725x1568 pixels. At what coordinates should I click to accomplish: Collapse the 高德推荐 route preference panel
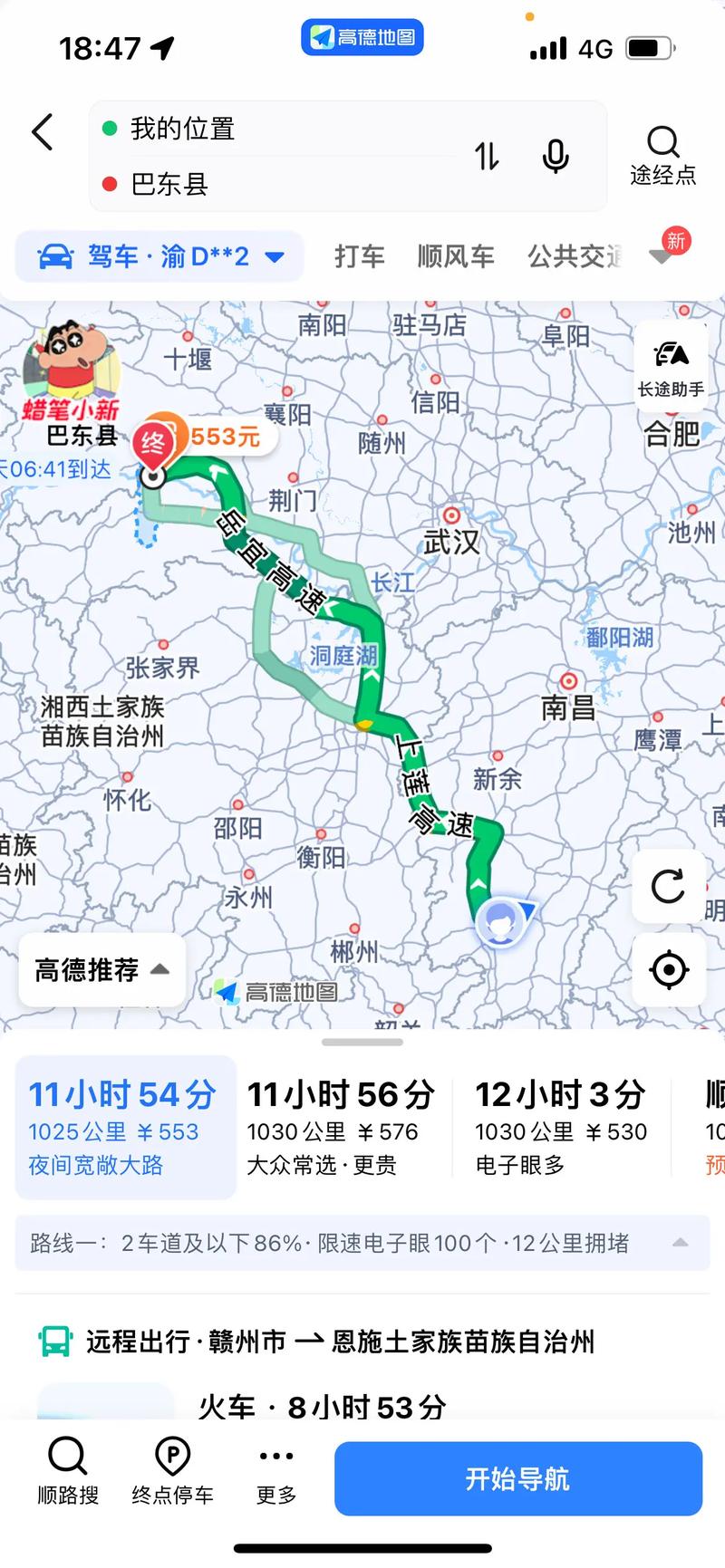click(101, 969)
